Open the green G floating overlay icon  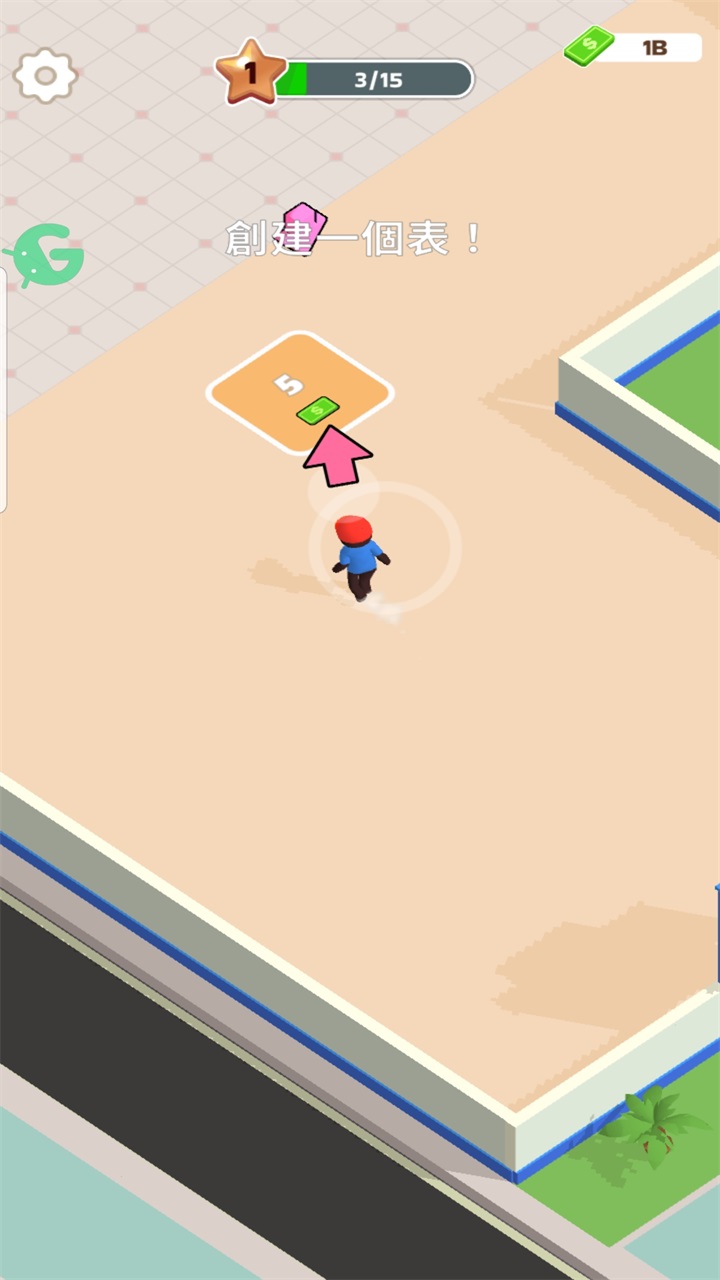45,256
